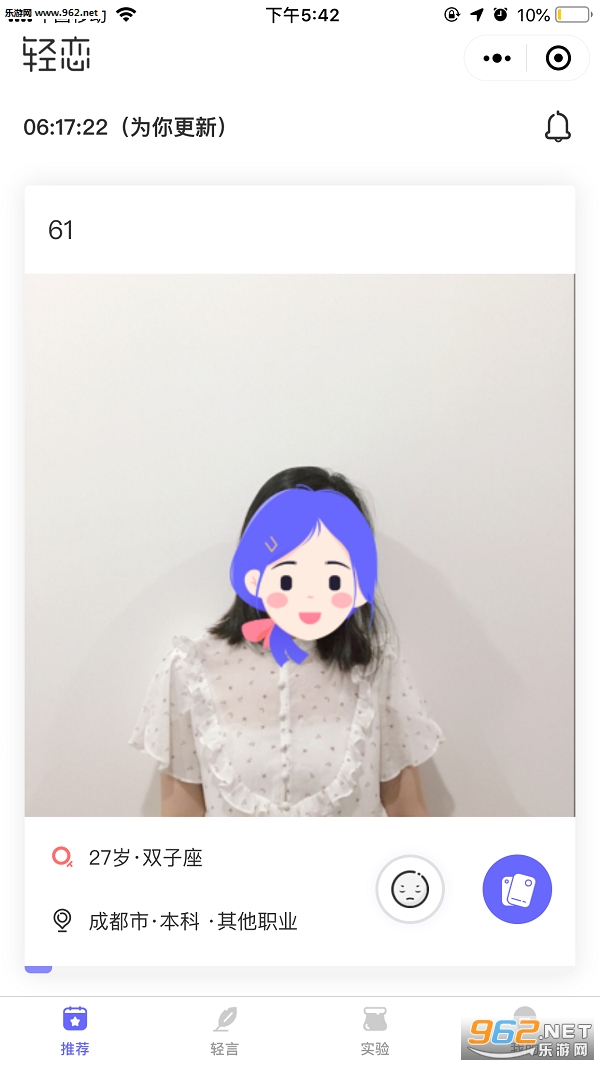Tap the purple cards button
600x1066 pixels.
click(x=517, y=889)
